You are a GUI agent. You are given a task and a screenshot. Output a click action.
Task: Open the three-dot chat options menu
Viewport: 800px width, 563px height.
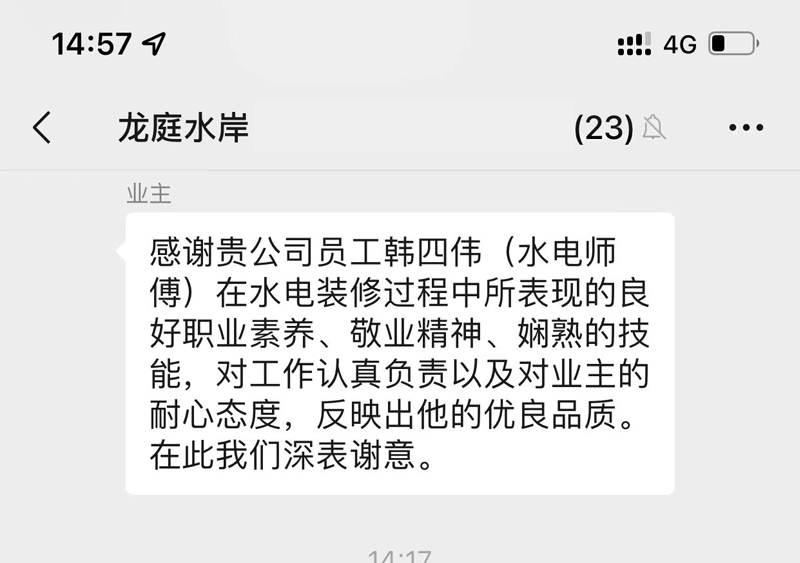pyautogui.click(x=746, y=128)
